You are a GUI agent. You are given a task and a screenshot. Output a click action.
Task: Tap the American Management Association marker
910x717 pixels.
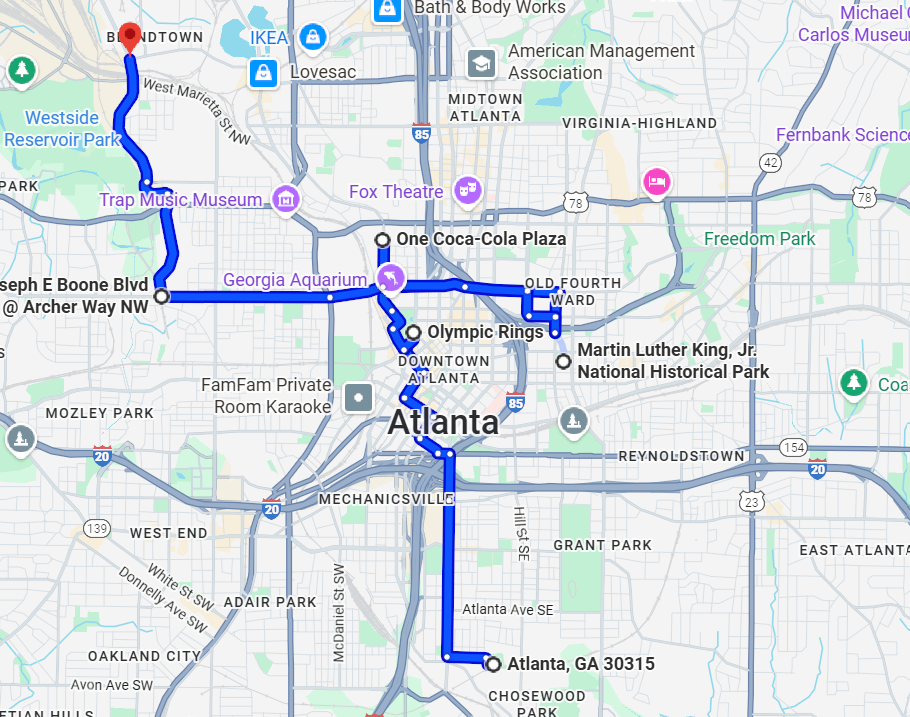(x=482, y=63)
